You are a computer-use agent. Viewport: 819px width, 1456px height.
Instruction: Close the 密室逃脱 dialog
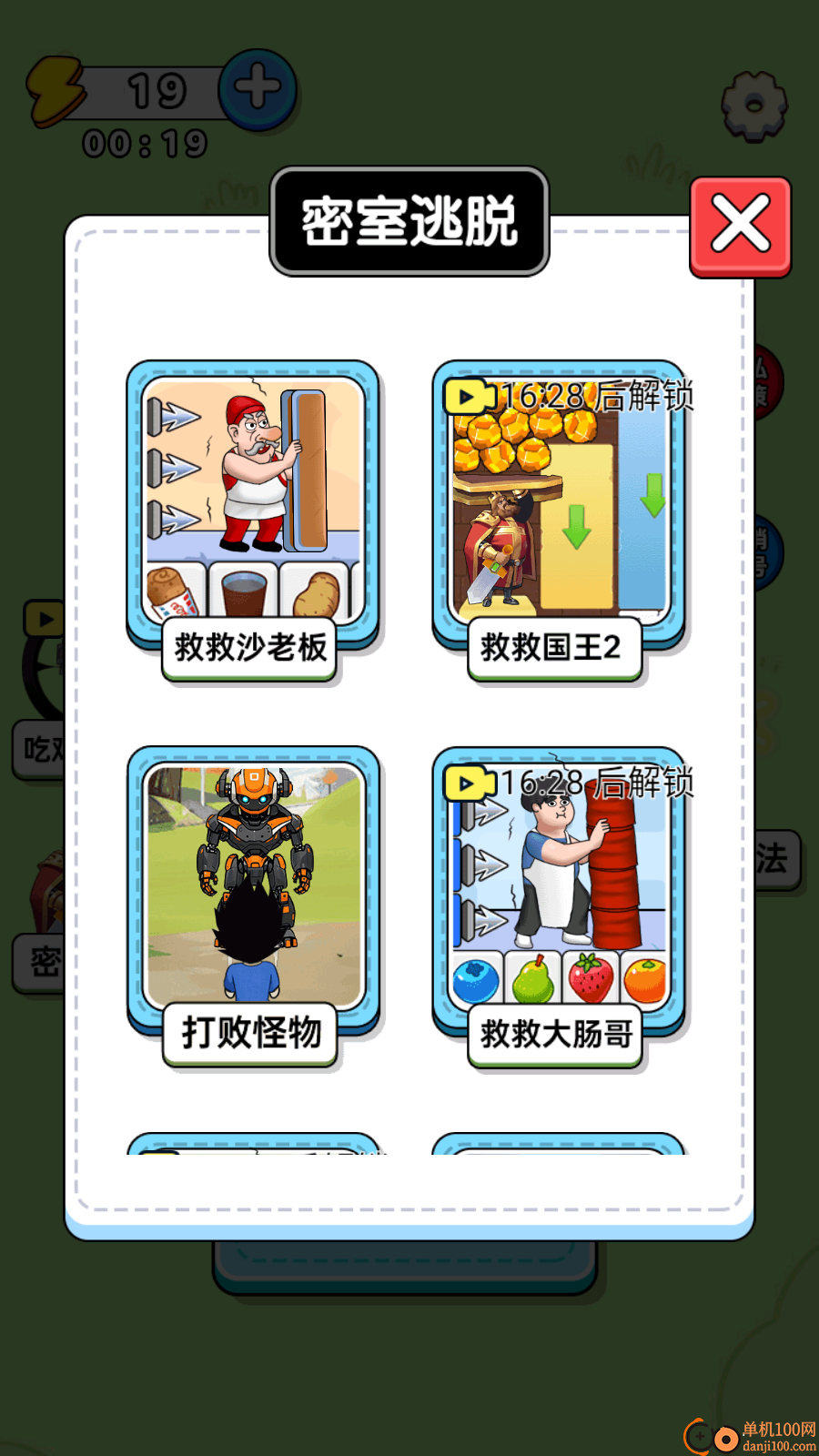pyautogui.click(x=740, y=225)
